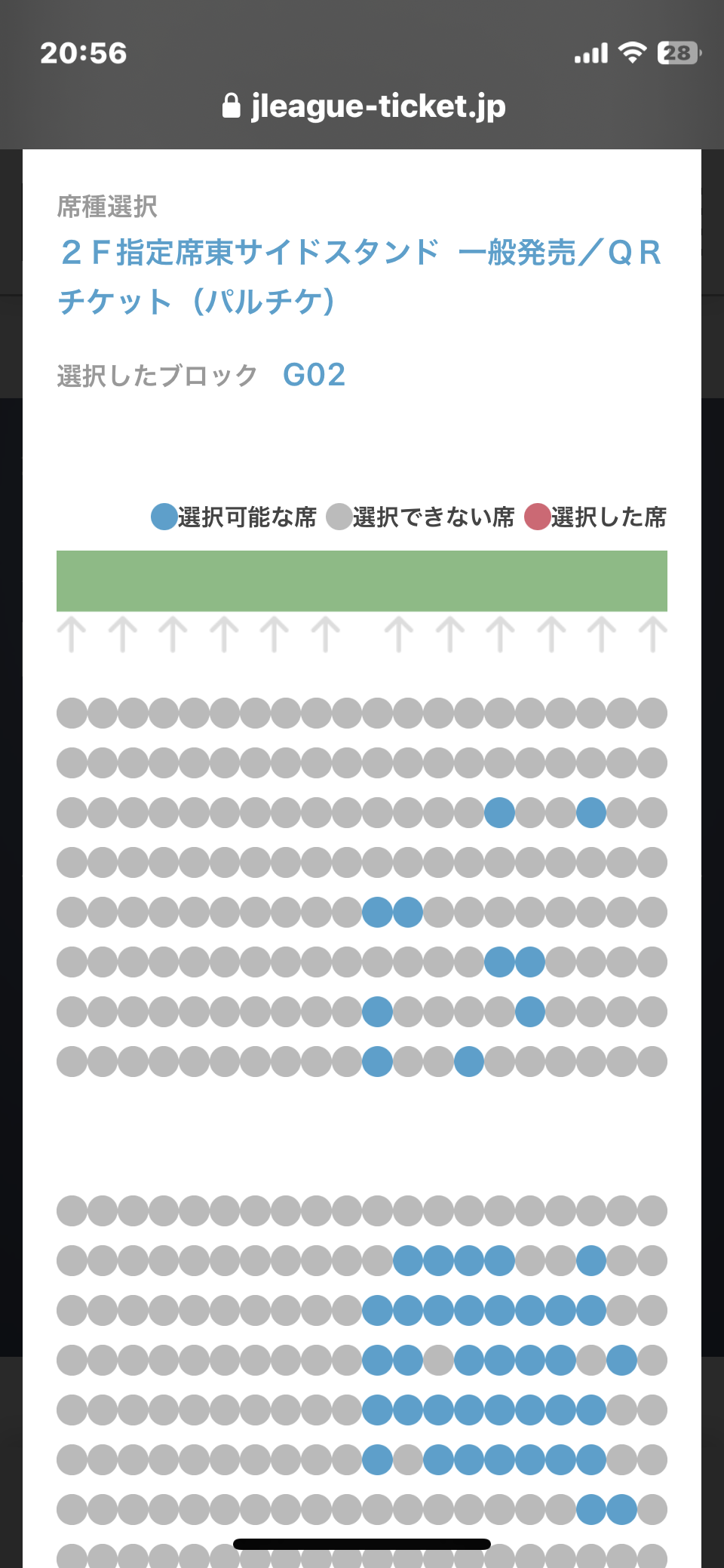Pick isolated left available seat in lower sixth row
This screenshot has height=1568, width=724.
[377, 1459]
